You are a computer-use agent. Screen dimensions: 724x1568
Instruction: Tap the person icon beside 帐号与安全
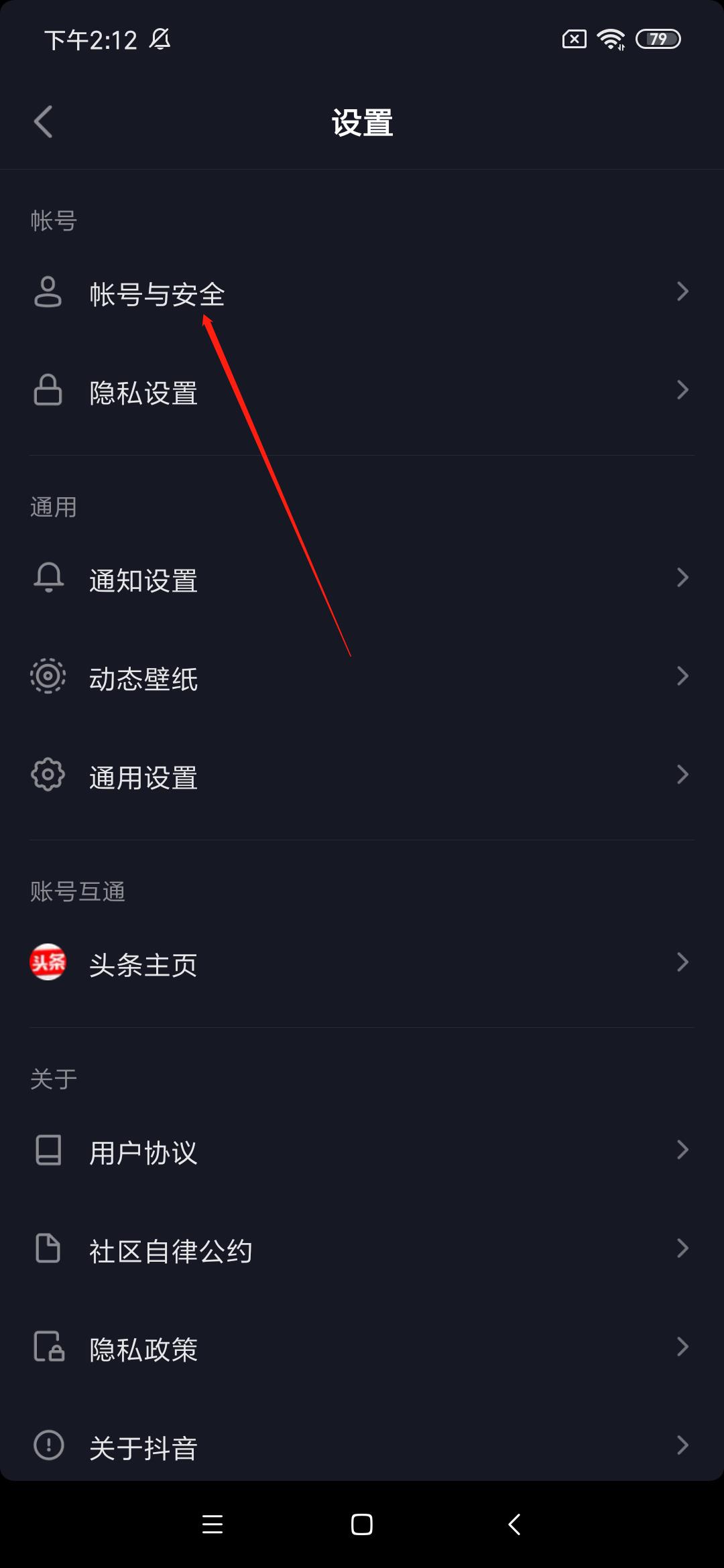click(47, 291)
